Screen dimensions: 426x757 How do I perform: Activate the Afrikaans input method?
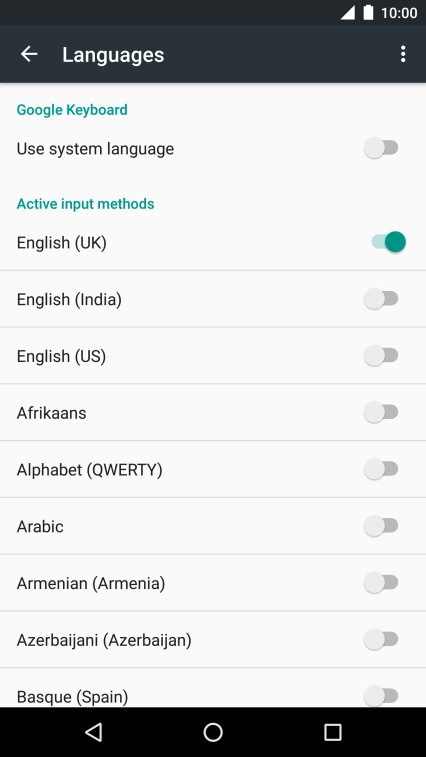381,413
